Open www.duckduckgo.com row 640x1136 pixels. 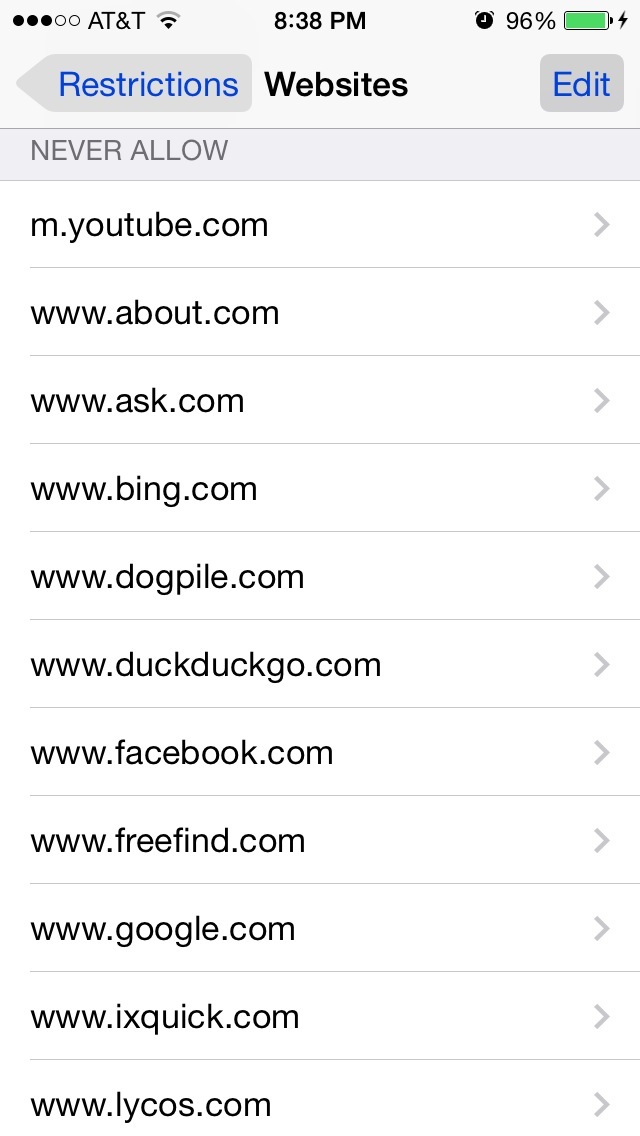click(x=320, y=664)
